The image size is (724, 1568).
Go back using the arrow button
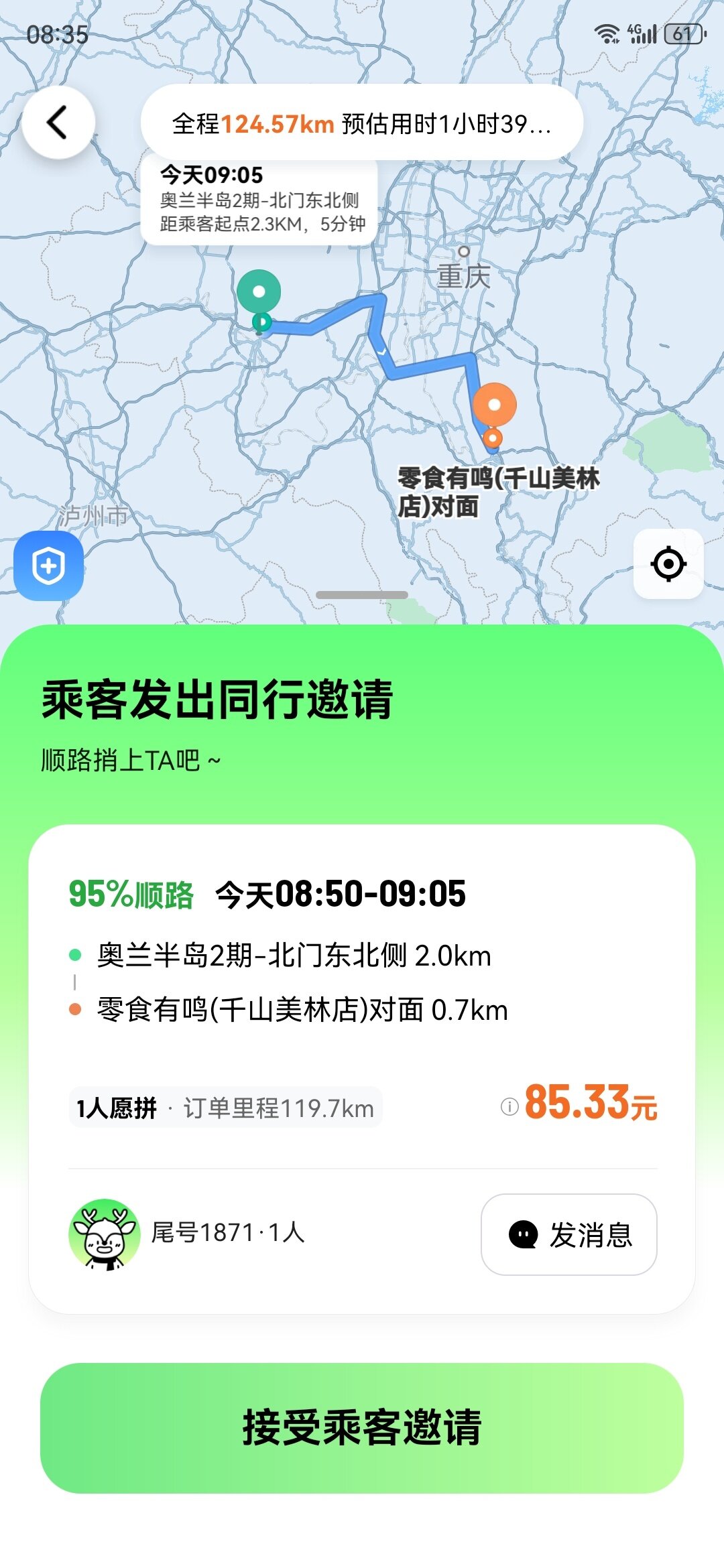click(x=58, y=123)
